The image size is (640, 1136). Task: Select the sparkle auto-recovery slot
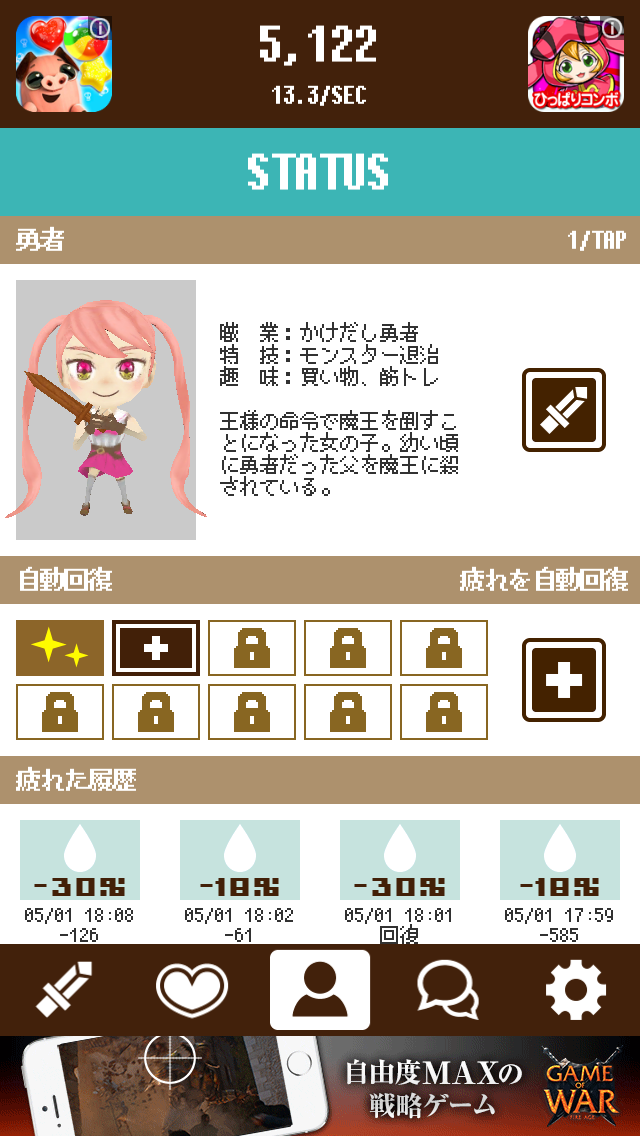60,647
